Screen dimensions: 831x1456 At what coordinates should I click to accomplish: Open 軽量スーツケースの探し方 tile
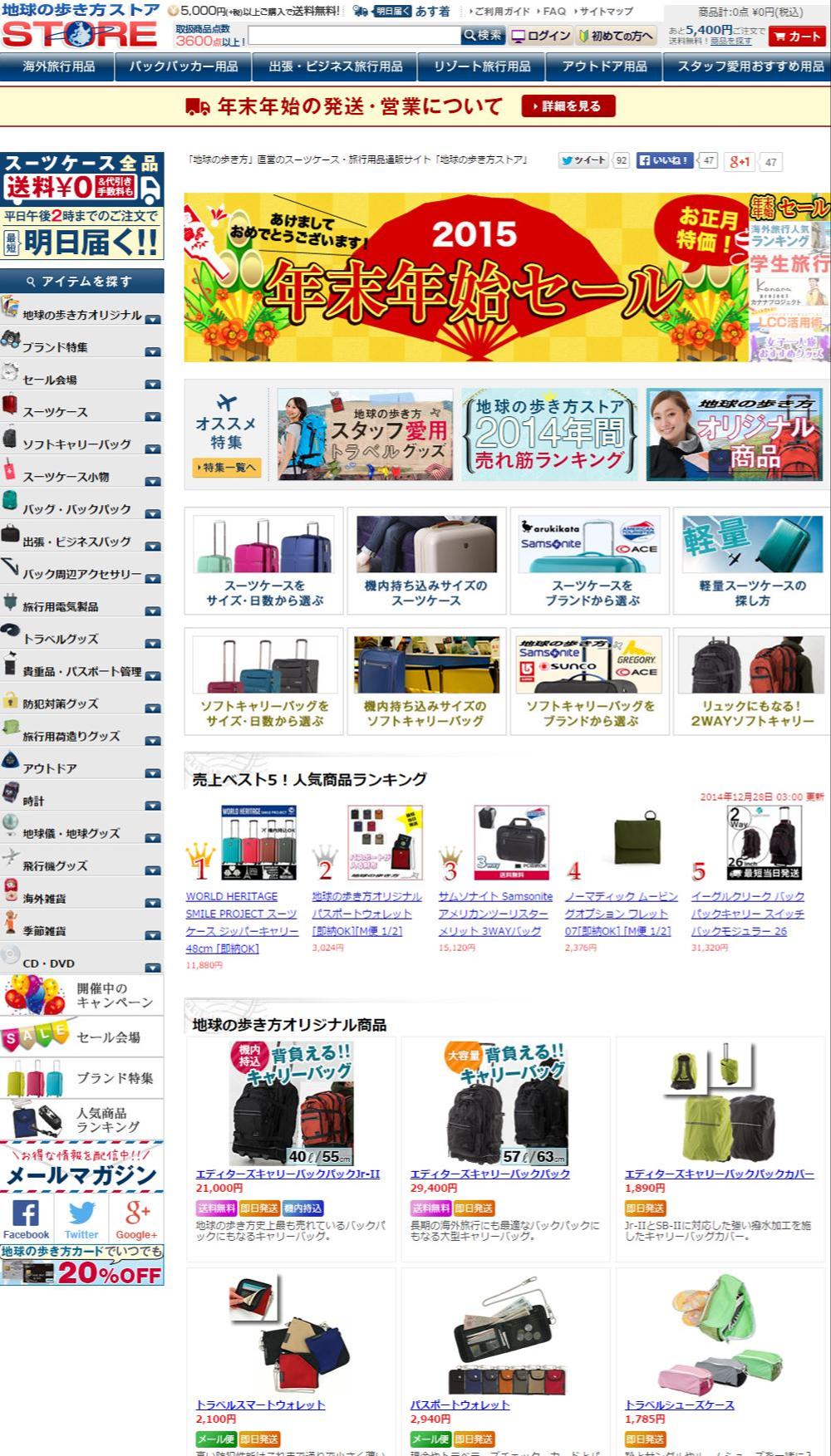pyautogui.click(x=752, y=561)
